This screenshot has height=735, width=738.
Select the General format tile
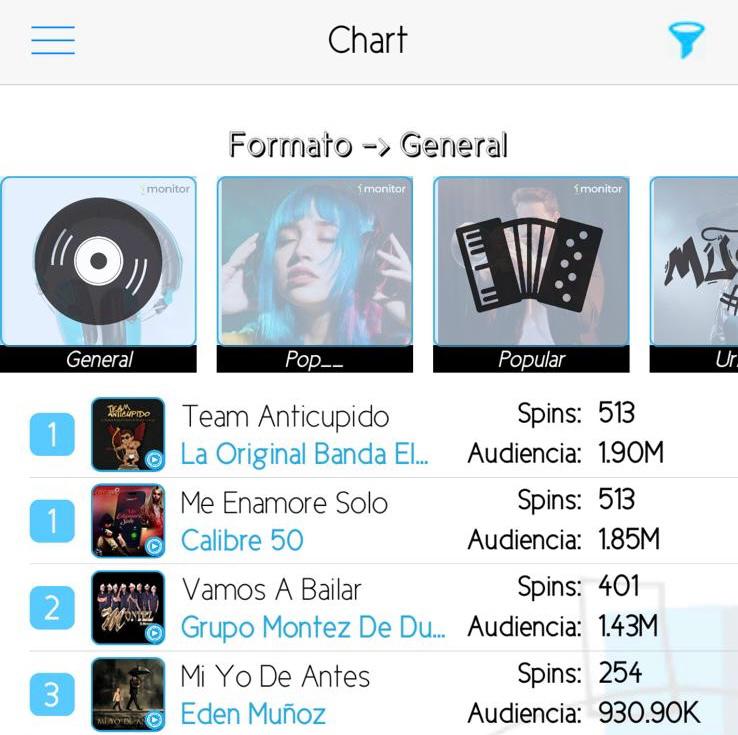(x=98, y=272)
